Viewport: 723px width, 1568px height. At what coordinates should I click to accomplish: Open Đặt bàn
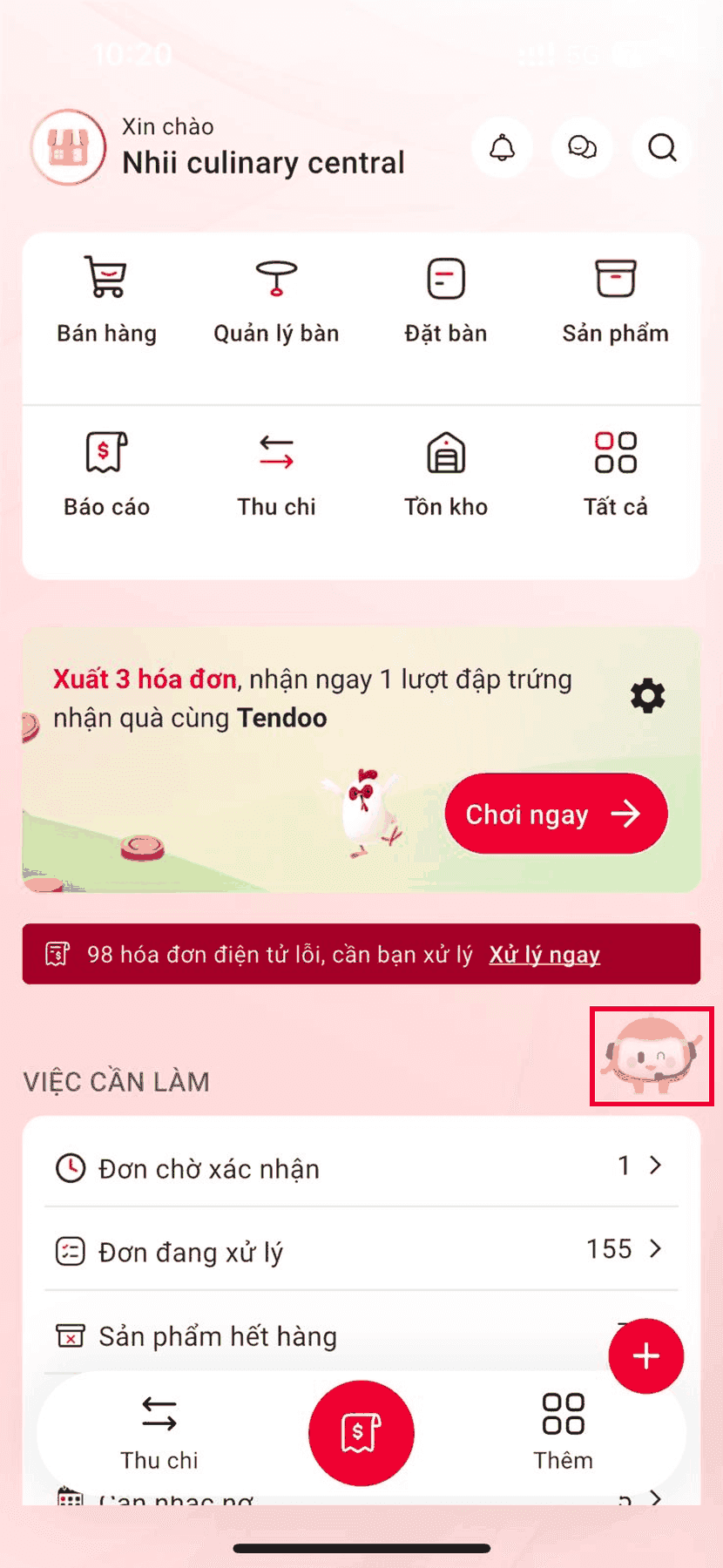[446, 301]
